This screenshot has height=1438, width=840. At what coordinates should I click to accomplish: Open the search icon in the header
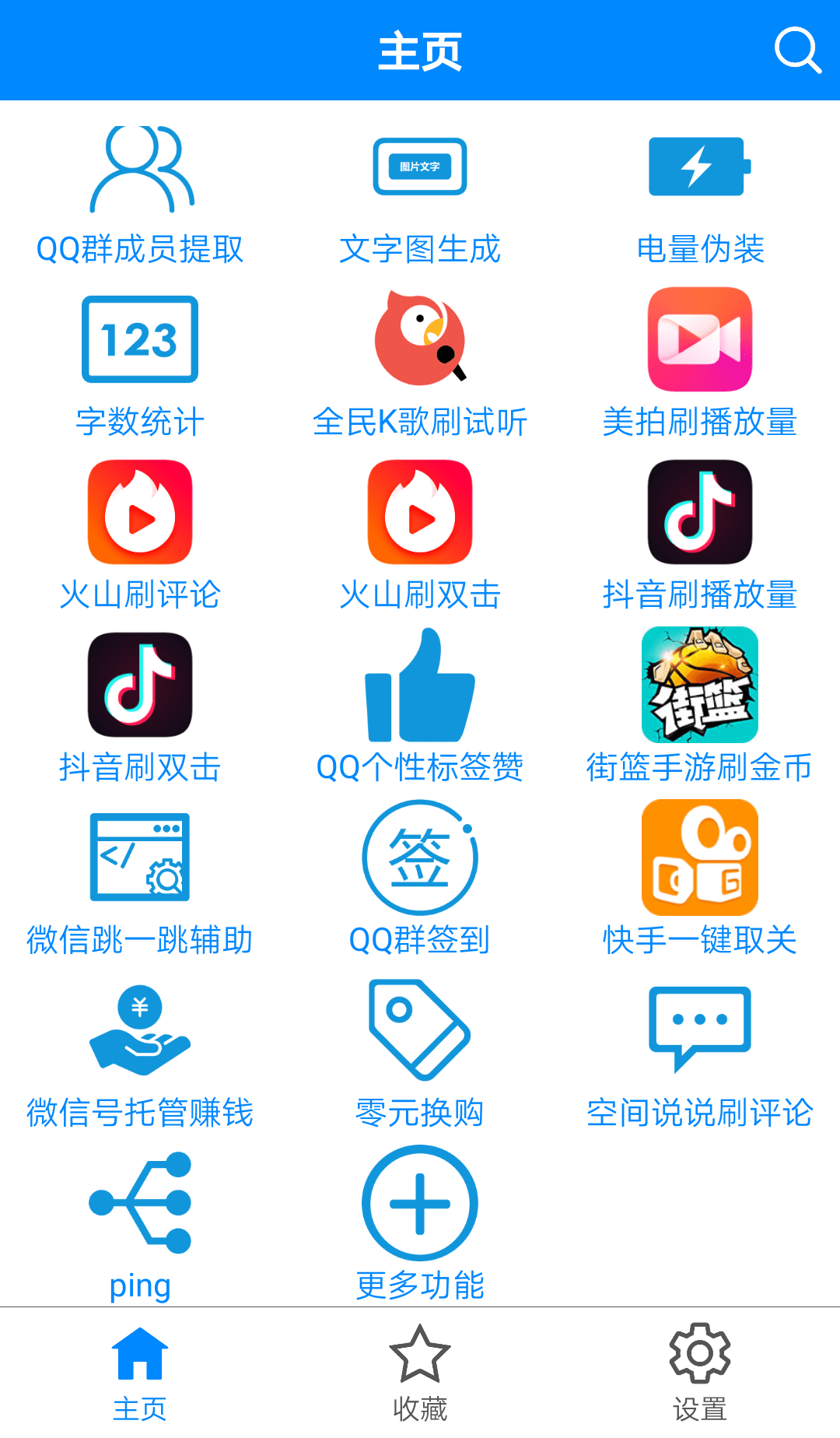[797, 51]
